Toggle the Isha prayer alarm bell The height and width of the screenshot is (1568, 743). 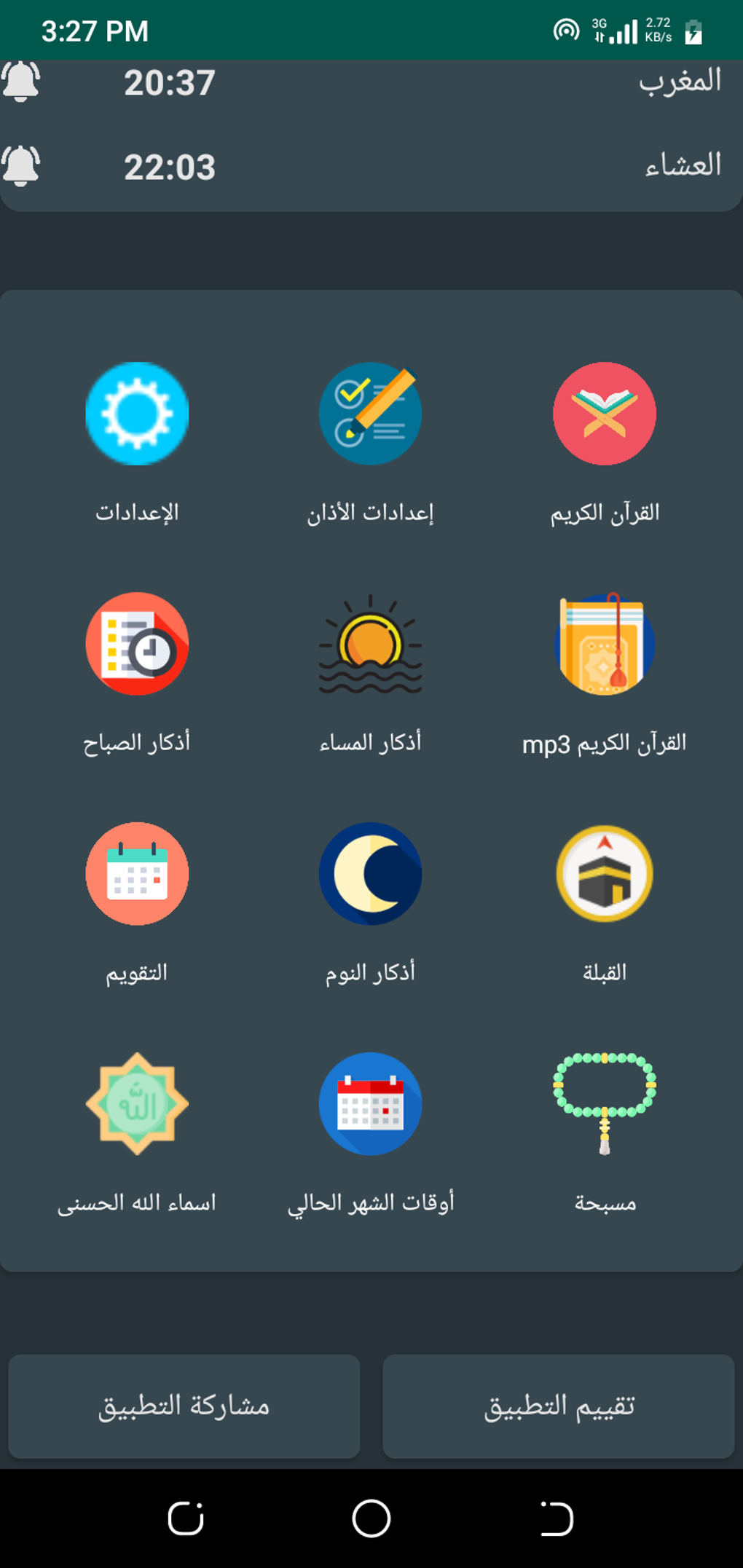coord(21,166)
